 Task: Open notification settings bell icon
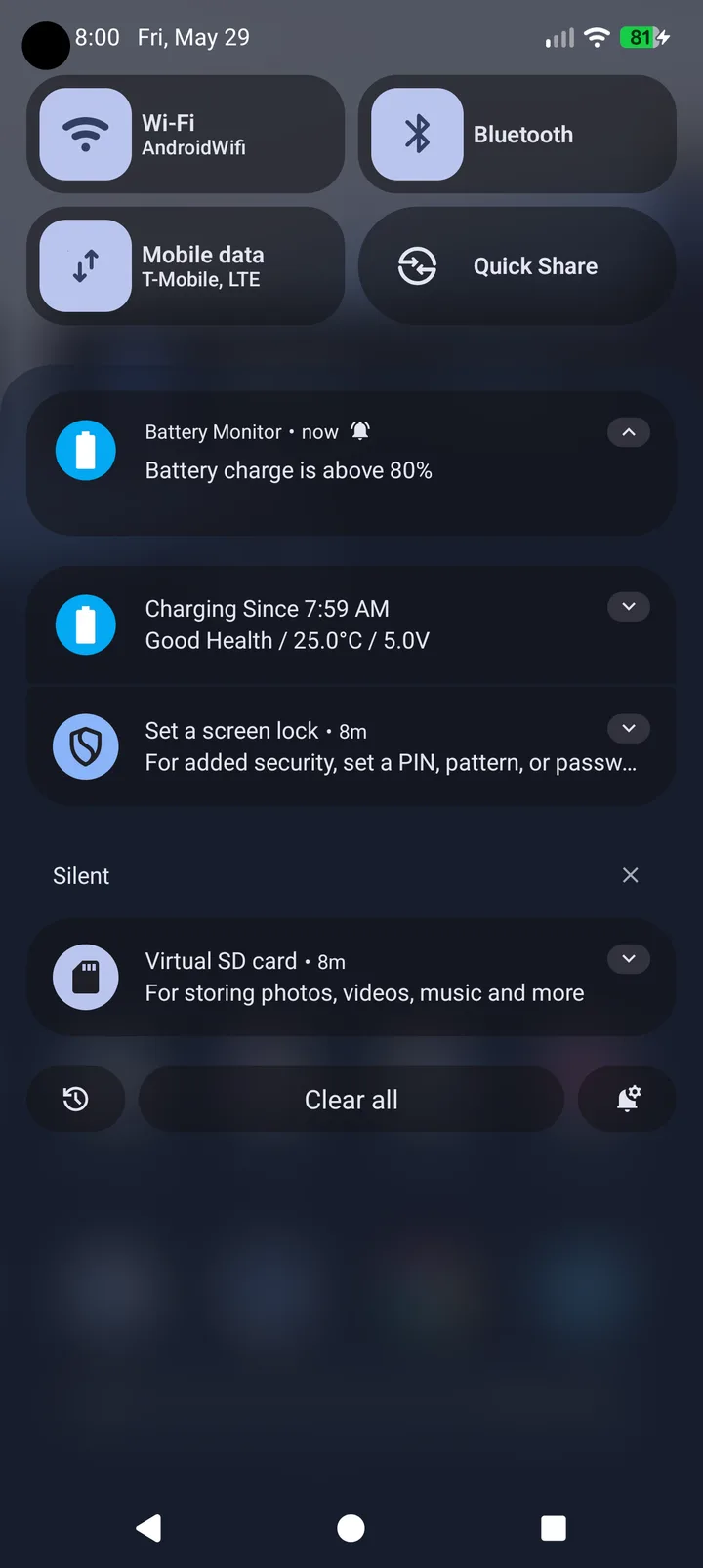coord(628,1100)
